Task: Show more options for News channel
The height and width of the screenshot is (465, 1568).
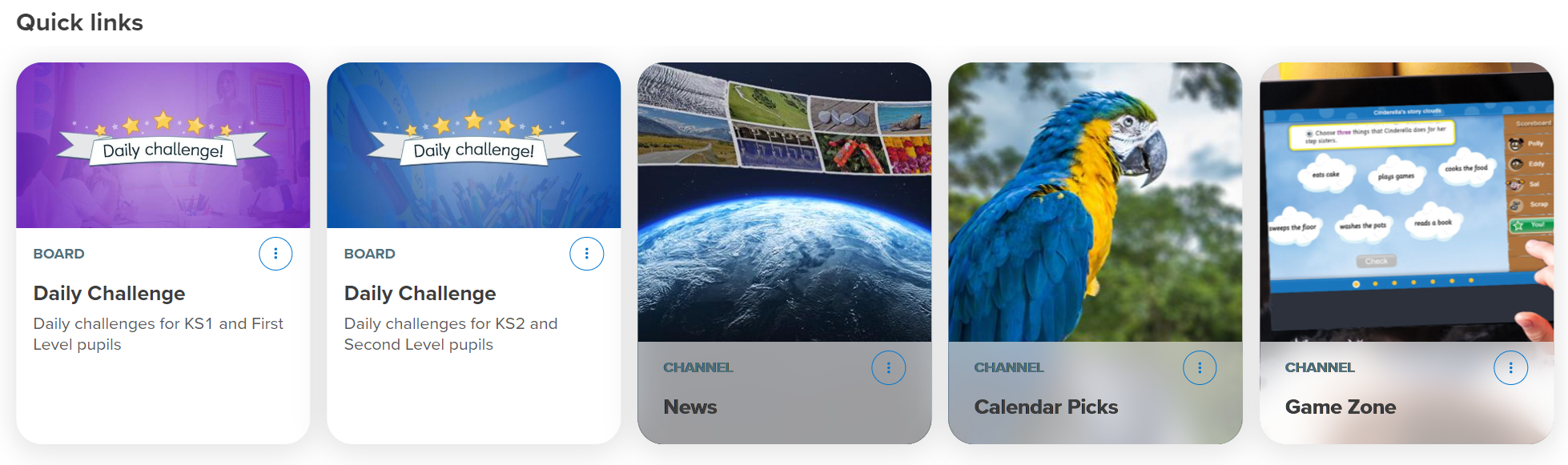Action: pyautogui.click(x=888, y=367)
